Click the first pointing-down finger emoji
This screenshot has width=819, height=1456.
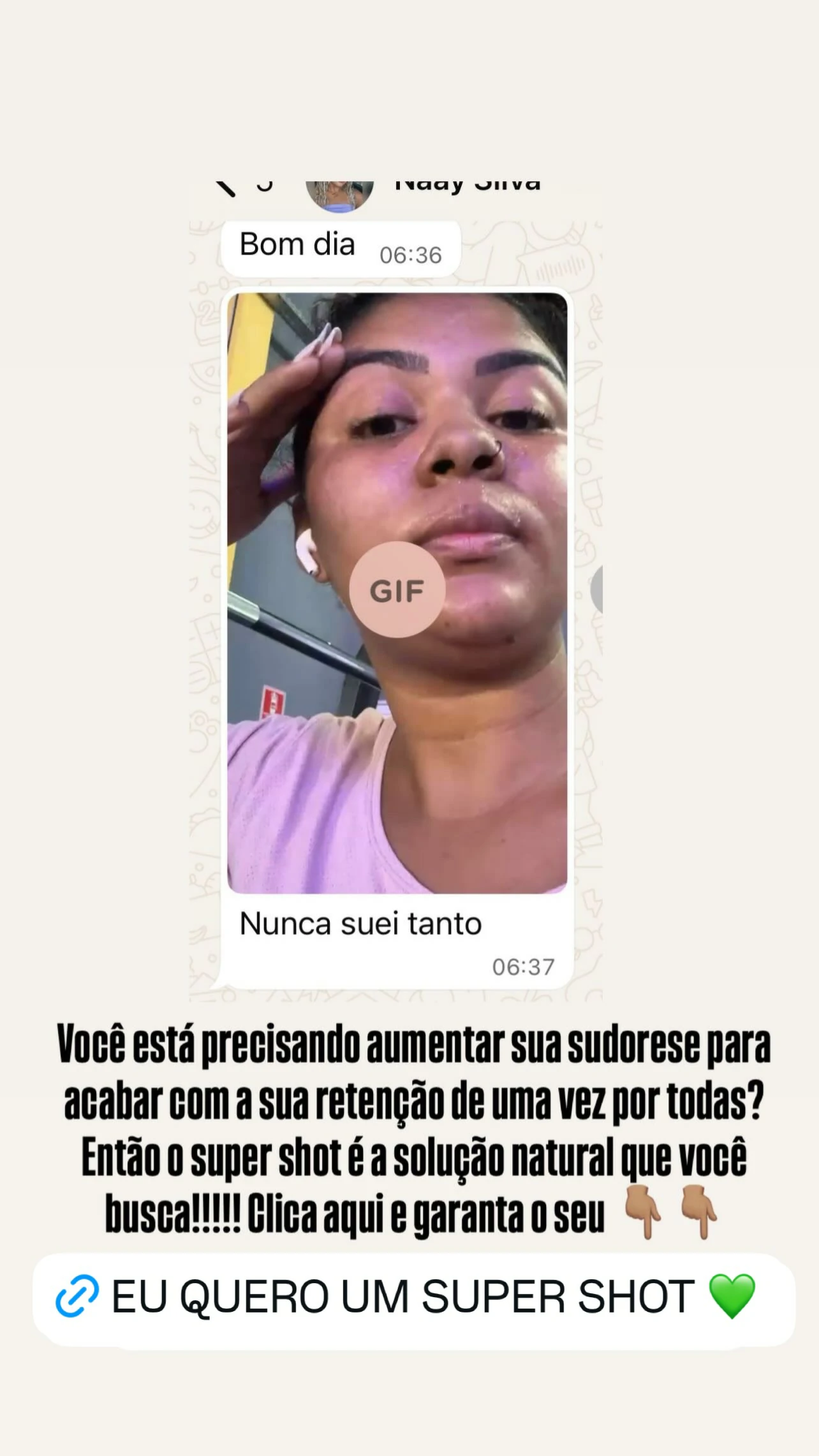pos(644,1205)
